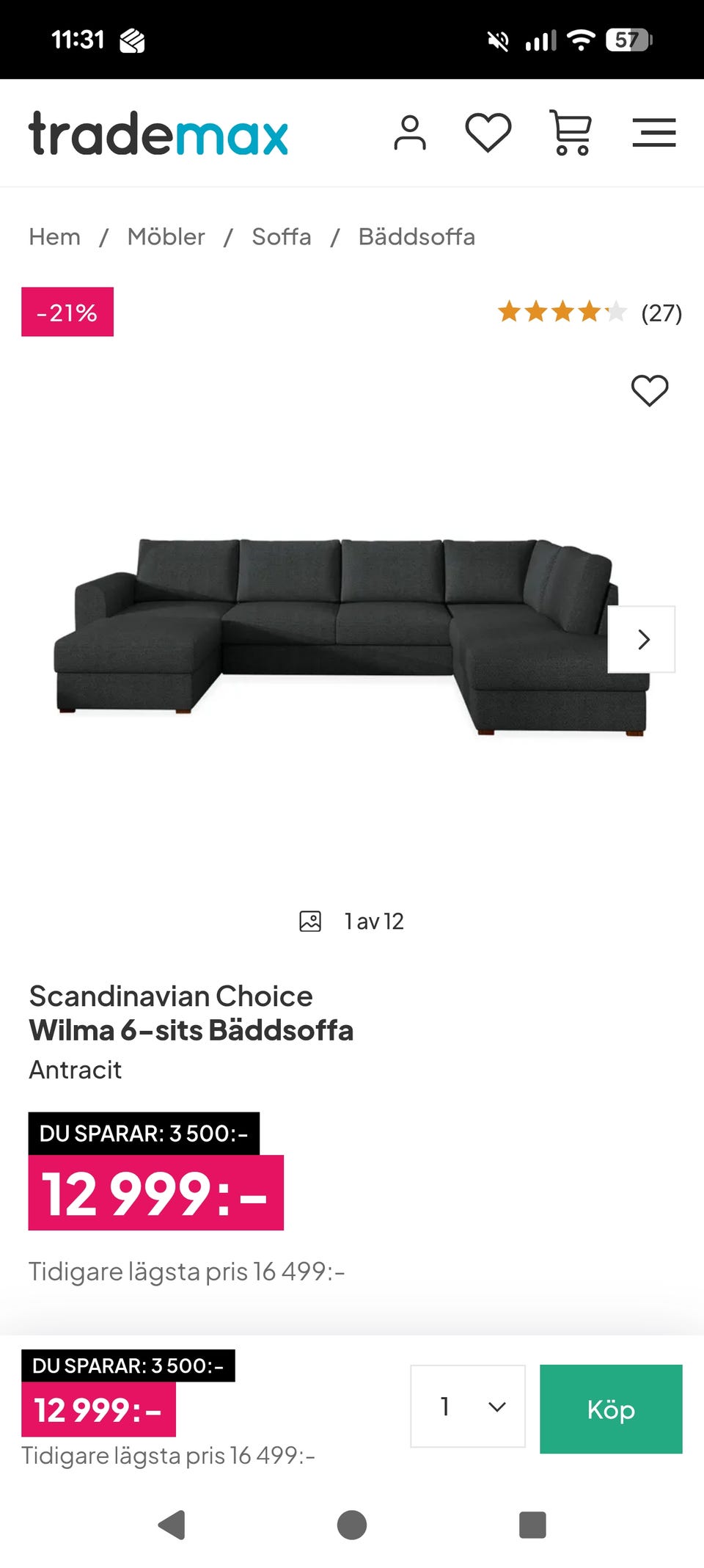
Task: Navigate to Möbler in the breadcrumb
Action: (x=166, y=236)
